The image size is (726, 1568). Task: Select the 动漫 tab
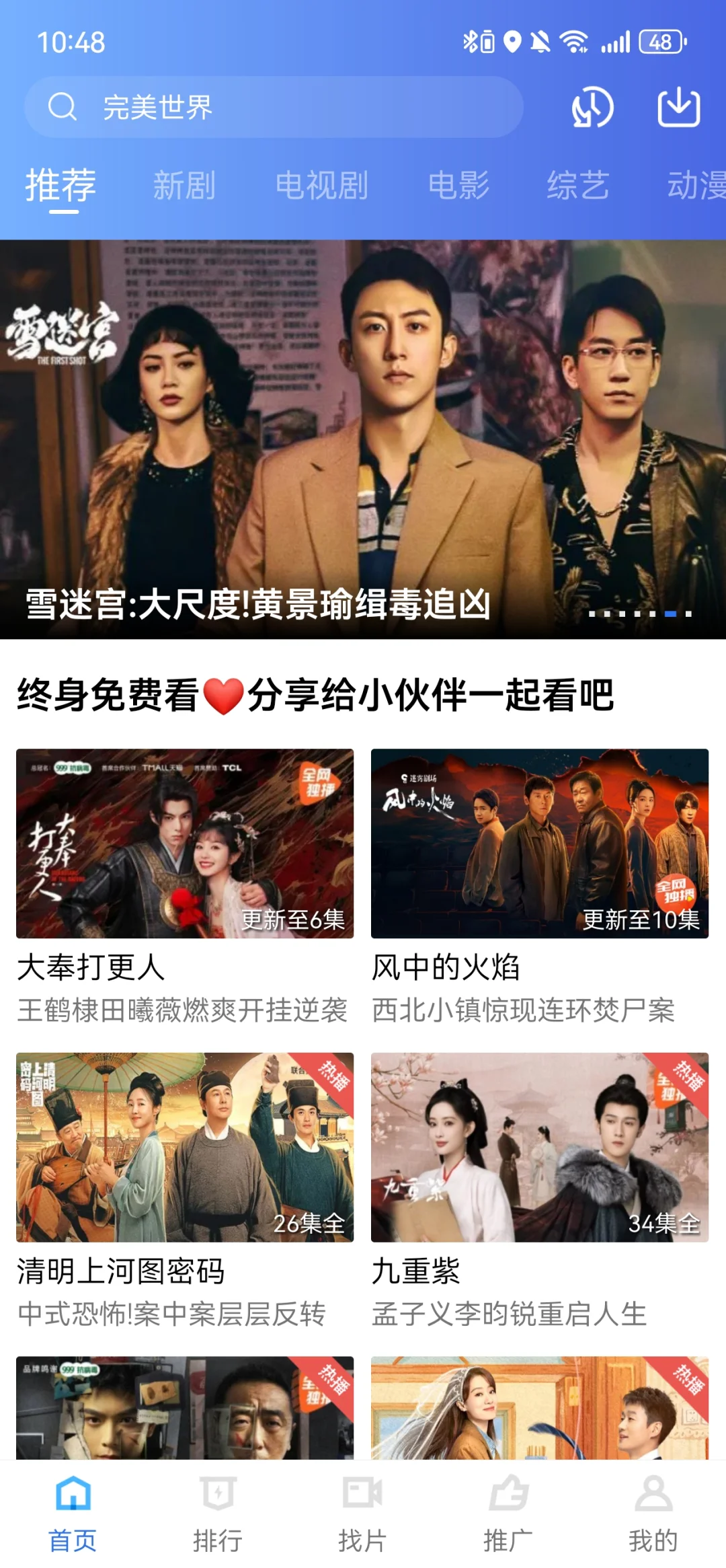point(695,186)
